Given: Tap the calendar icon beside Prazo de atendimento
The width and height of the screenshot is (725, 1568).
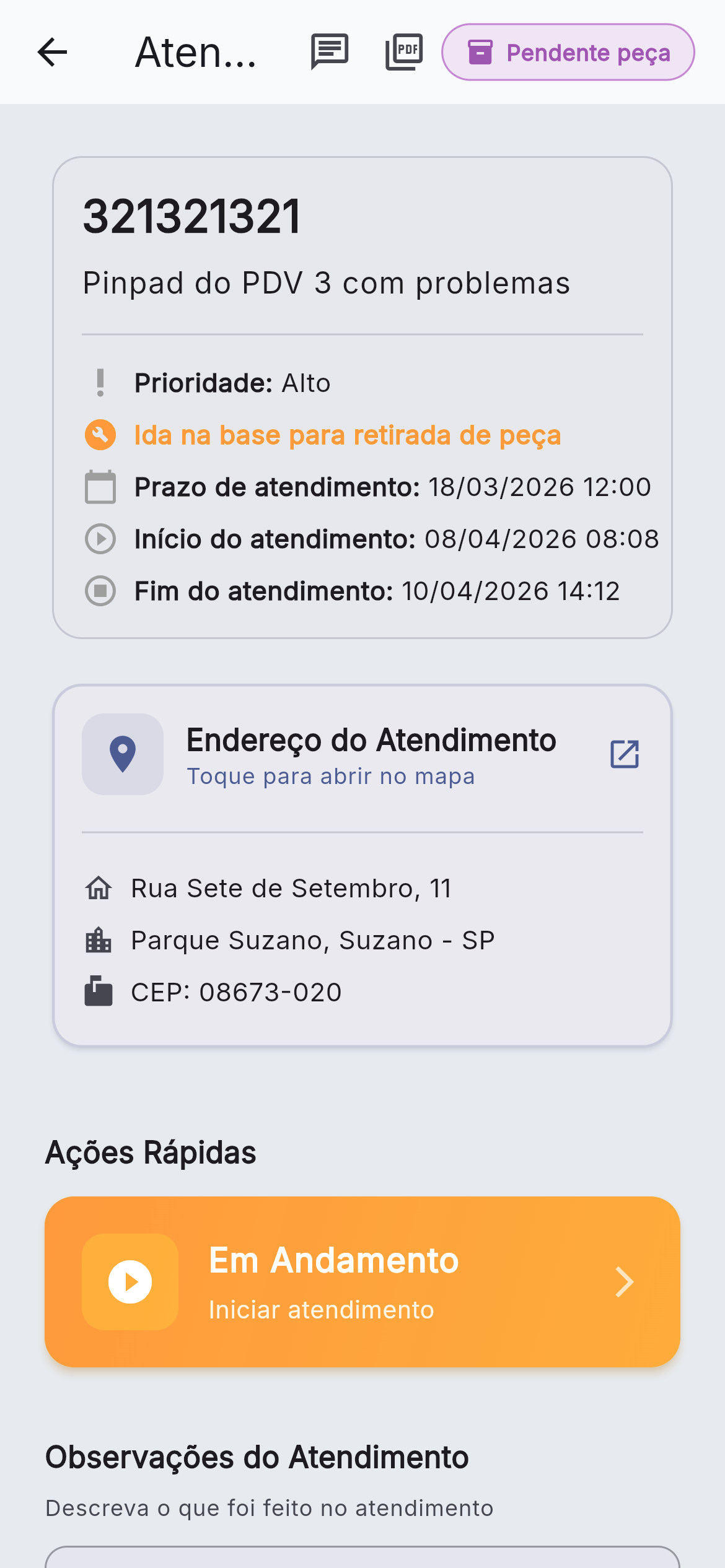Looking at the screenshot, I should [100, 487].
